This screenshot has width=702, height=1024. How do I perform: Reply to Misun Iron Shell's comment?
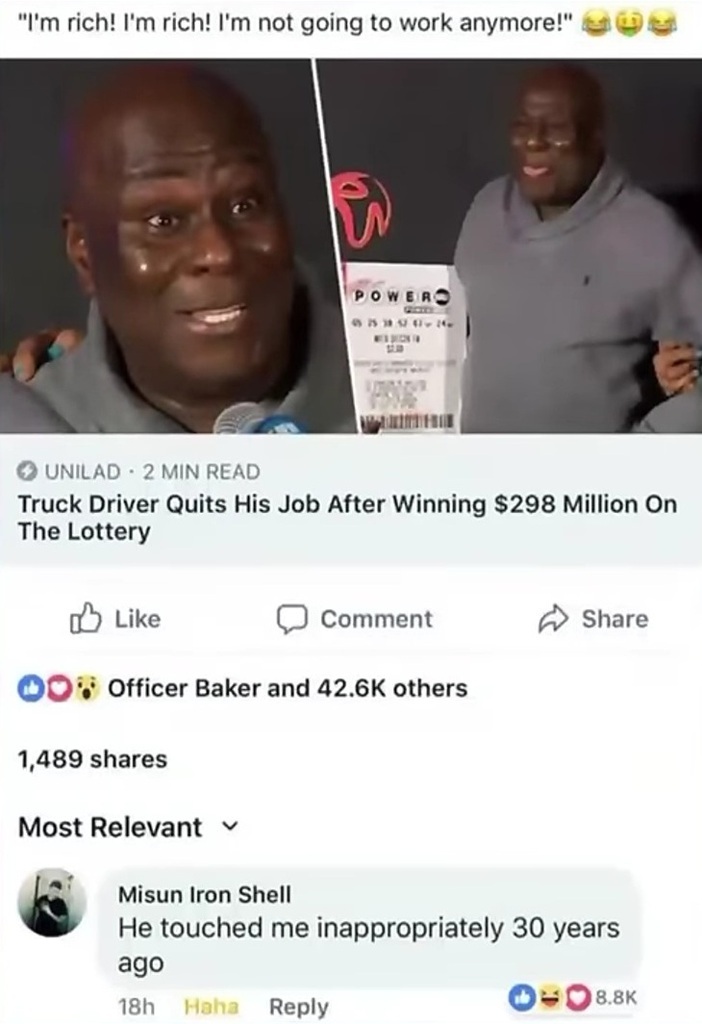tap(298, 1006)
